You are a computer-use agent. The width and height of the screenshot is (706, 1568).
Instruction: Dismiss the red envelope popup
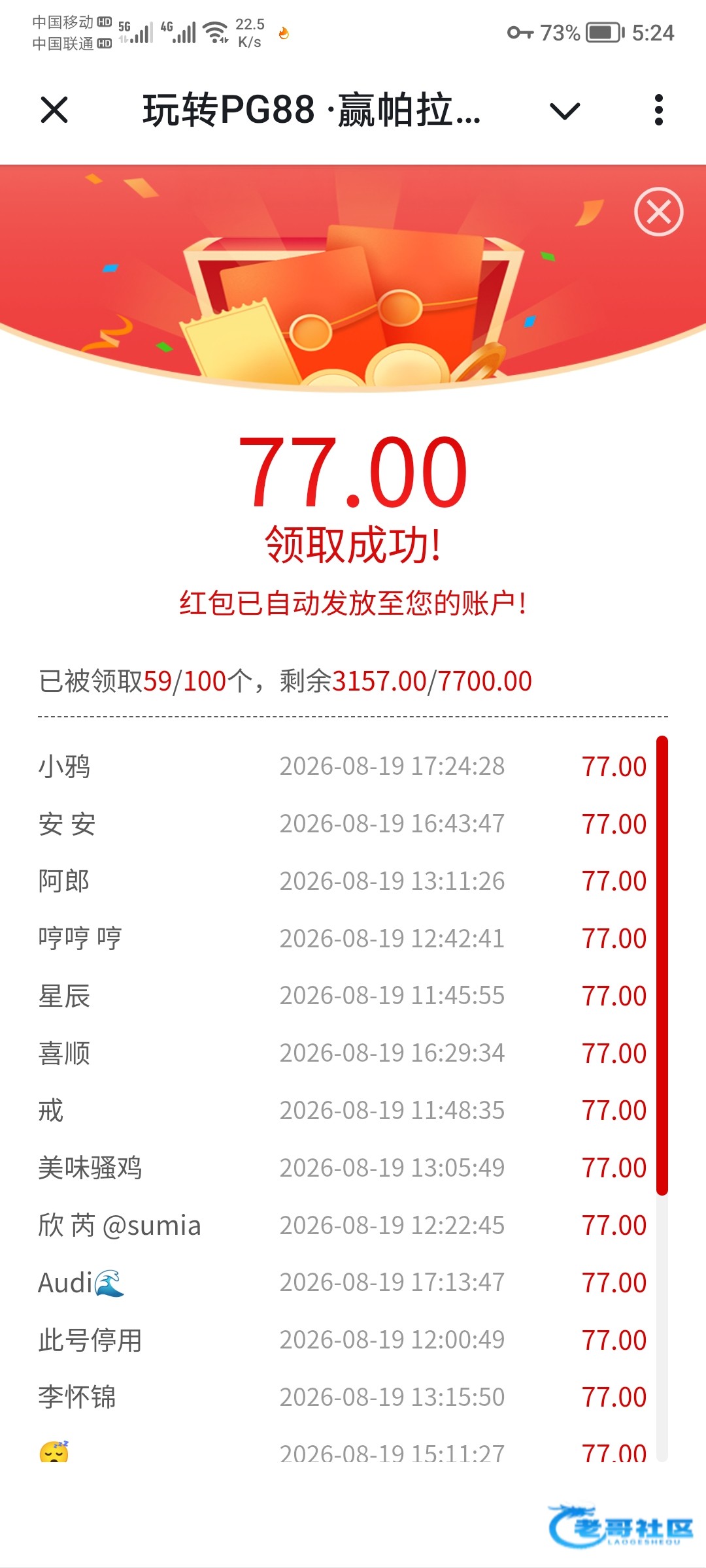pyautogui.click(x=658, y=212)
